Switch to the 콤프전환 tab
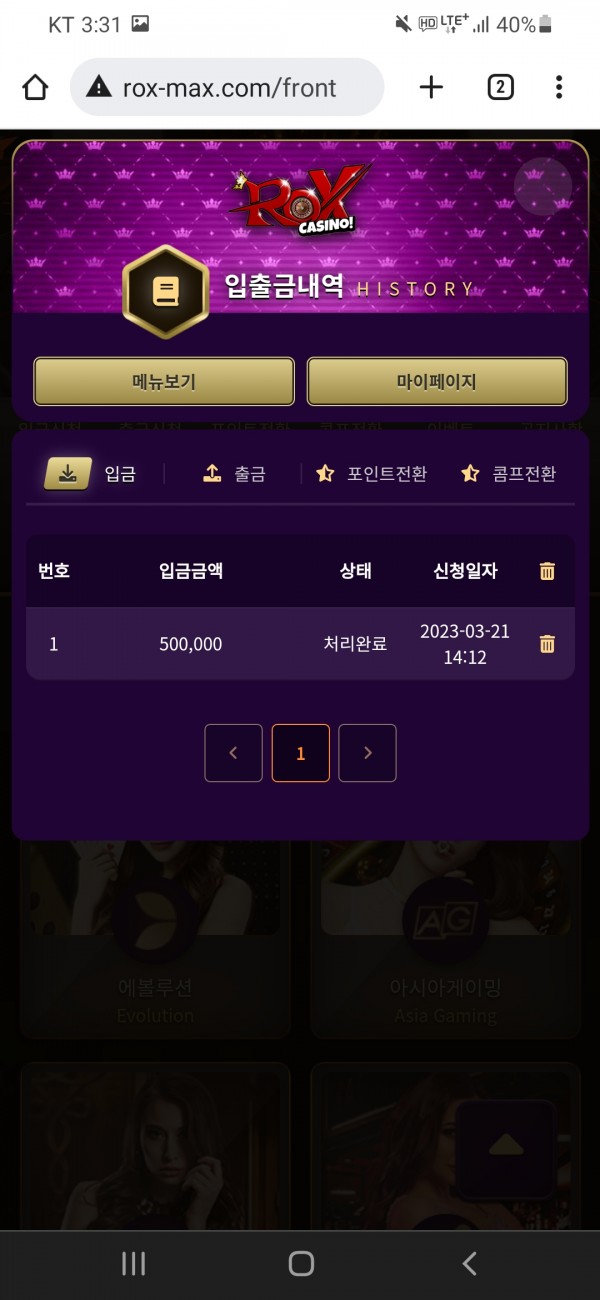 [x=509, y=474]
